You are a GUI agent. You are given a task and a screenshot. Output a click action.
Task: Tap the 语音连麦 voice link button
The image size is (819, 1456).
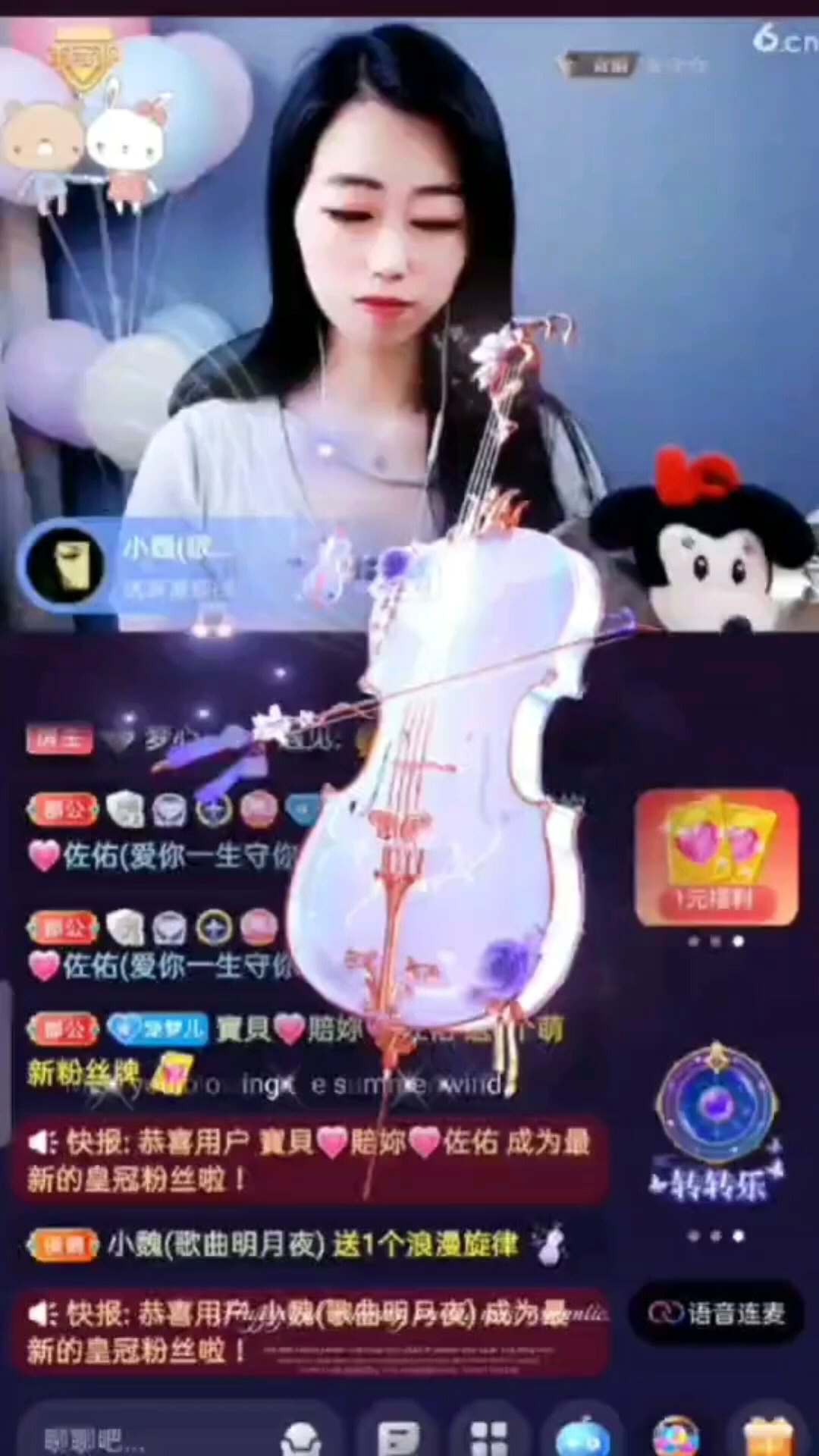(x=717, y=1313)
